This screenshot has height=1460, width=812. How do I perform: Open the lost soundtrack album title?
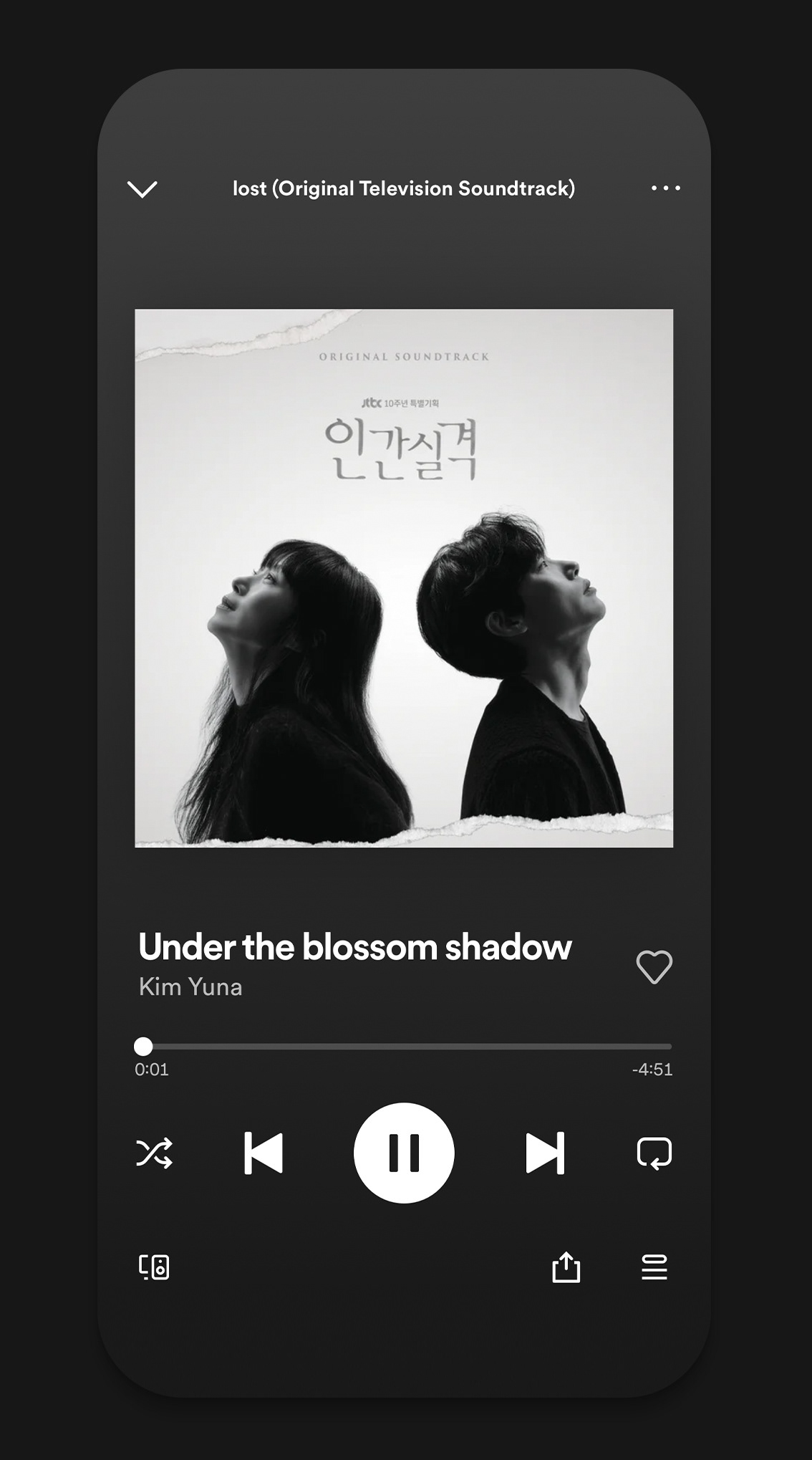pos(404,189)
